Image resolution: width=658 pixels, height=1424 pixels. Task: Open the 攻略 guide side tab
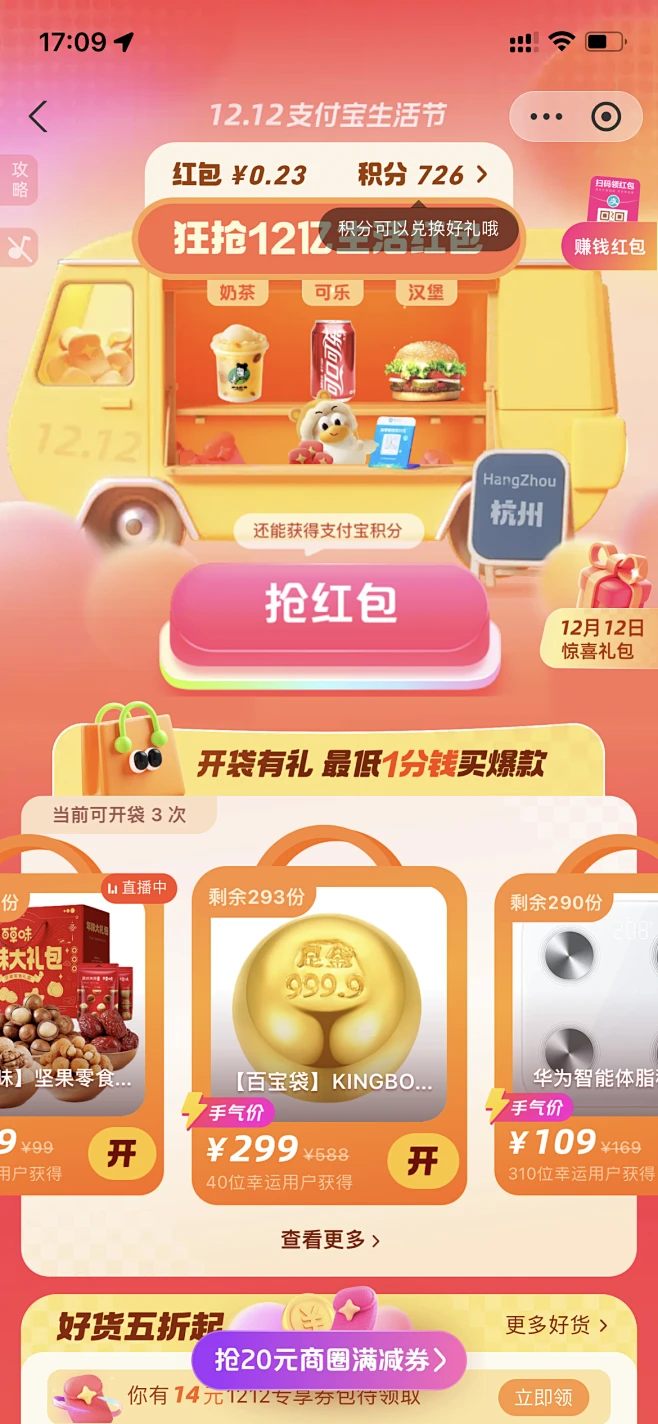(19, 181)
